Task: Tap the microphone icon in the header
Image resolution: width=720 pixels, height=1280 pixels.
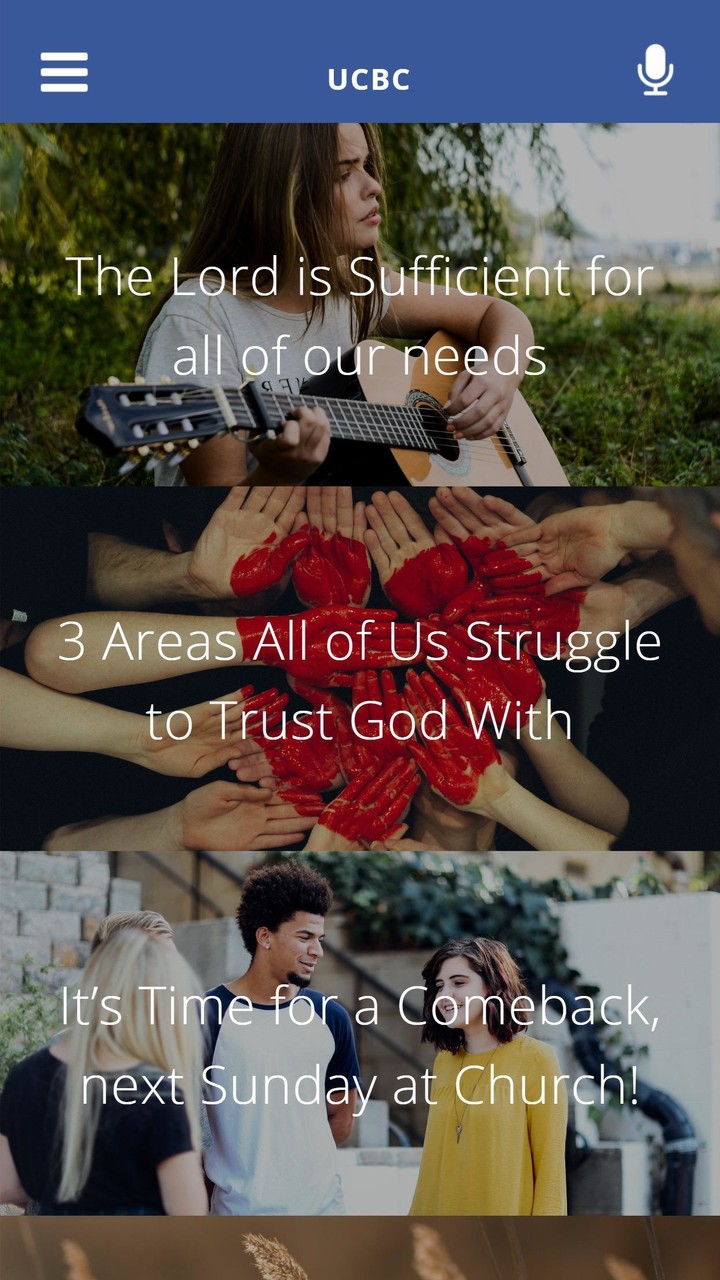Action: click(655, 70)
